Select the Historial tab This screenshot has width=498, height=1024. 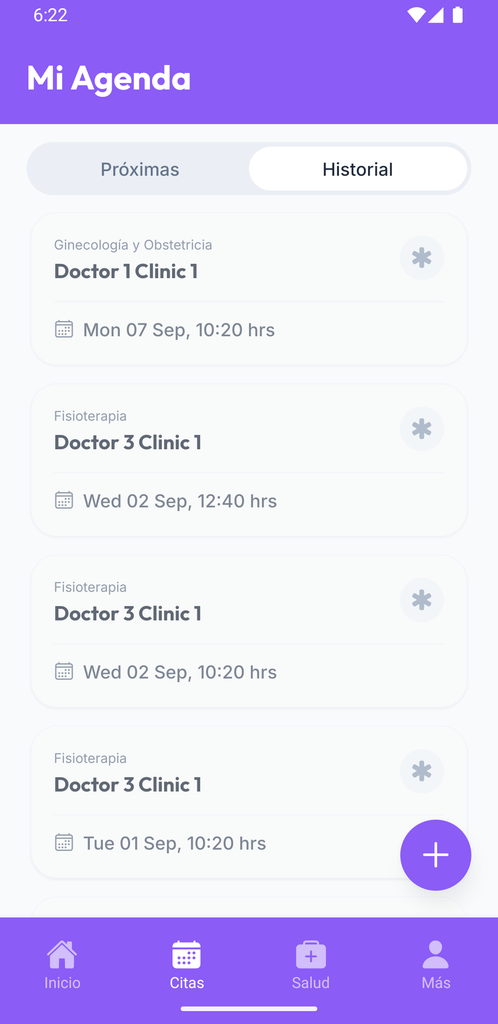(x=358, y=169)
